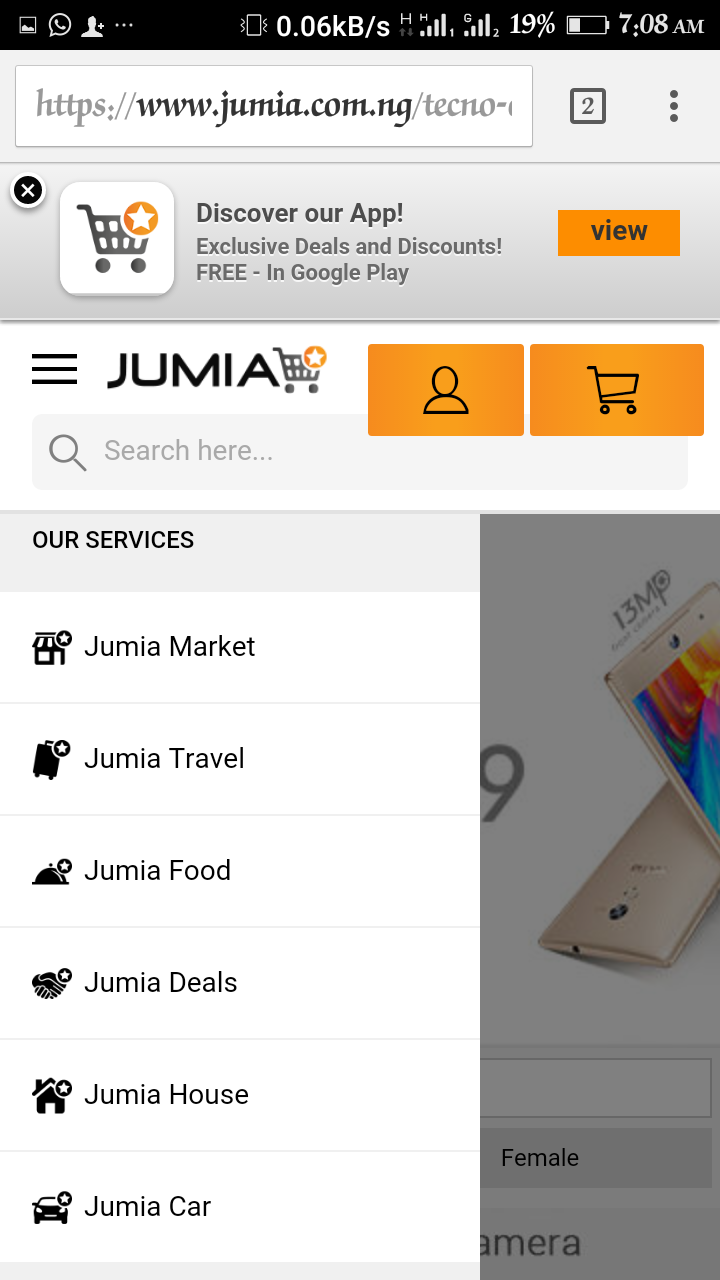Viewport: 720px width, 1280px height.
Task: Open Jumia Market service
Action: [x=170, y=647]
